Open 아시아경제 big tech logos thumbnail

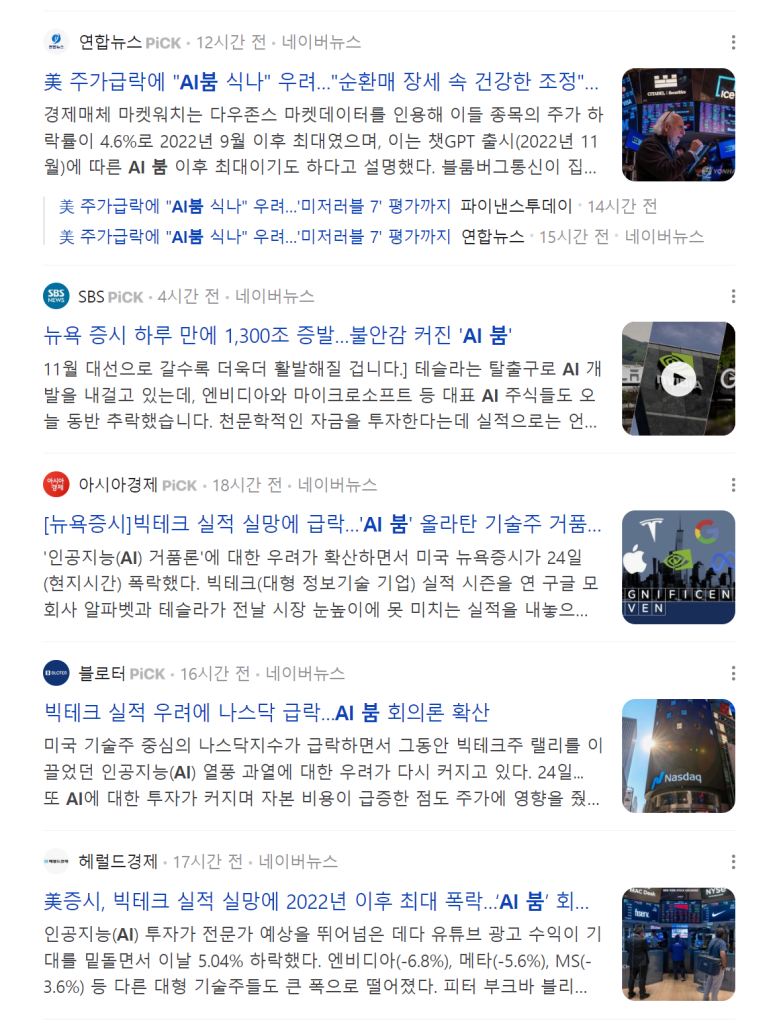[678, 567]
